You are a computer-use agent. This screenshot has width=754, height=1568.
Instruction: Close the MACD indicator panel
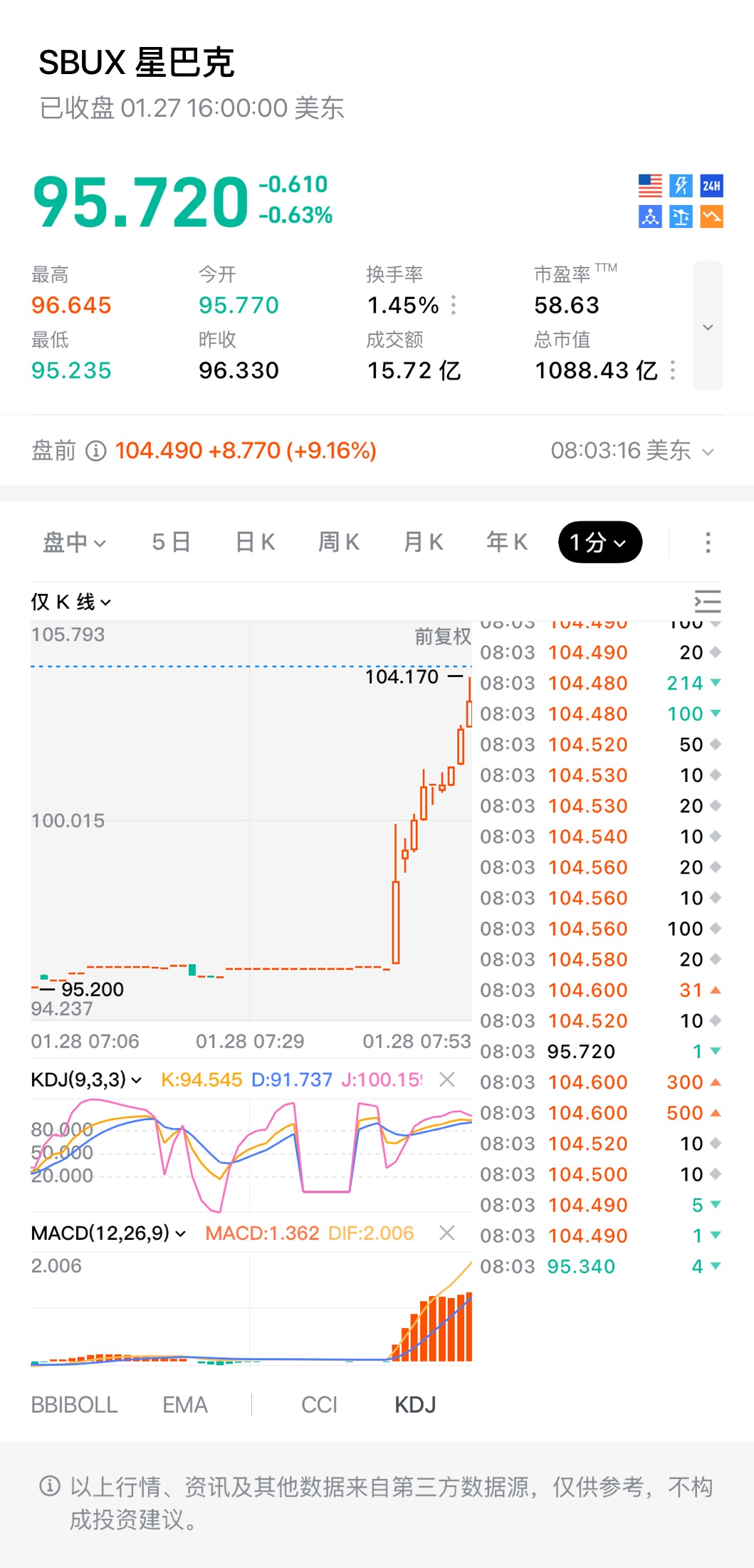[447, 1233]
